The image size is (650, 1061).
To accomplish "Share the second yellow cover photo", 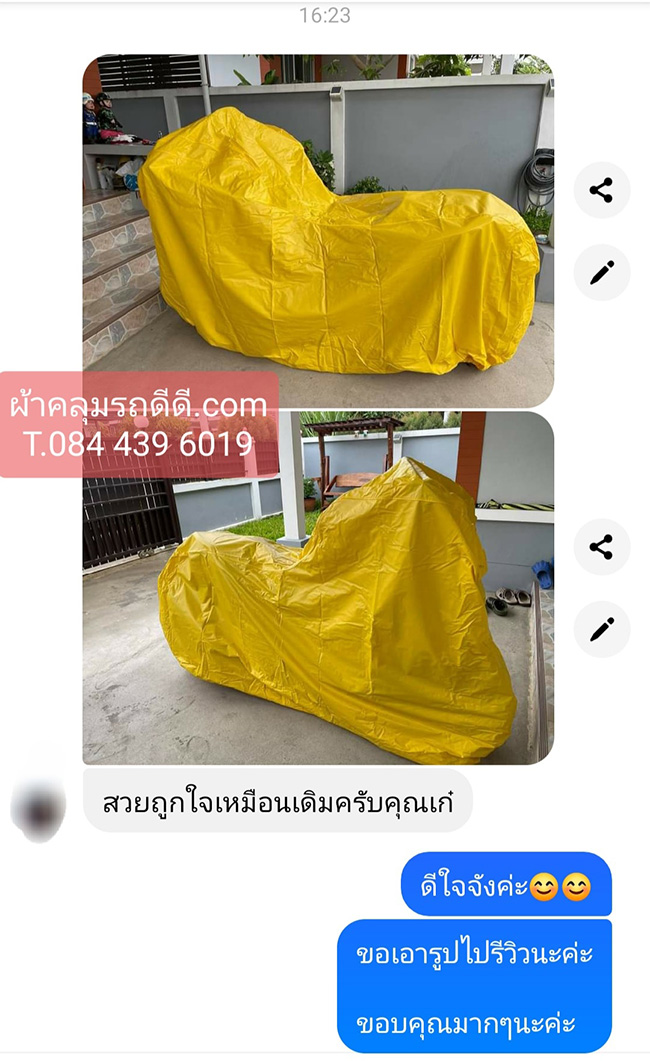I will click(601, 547).
